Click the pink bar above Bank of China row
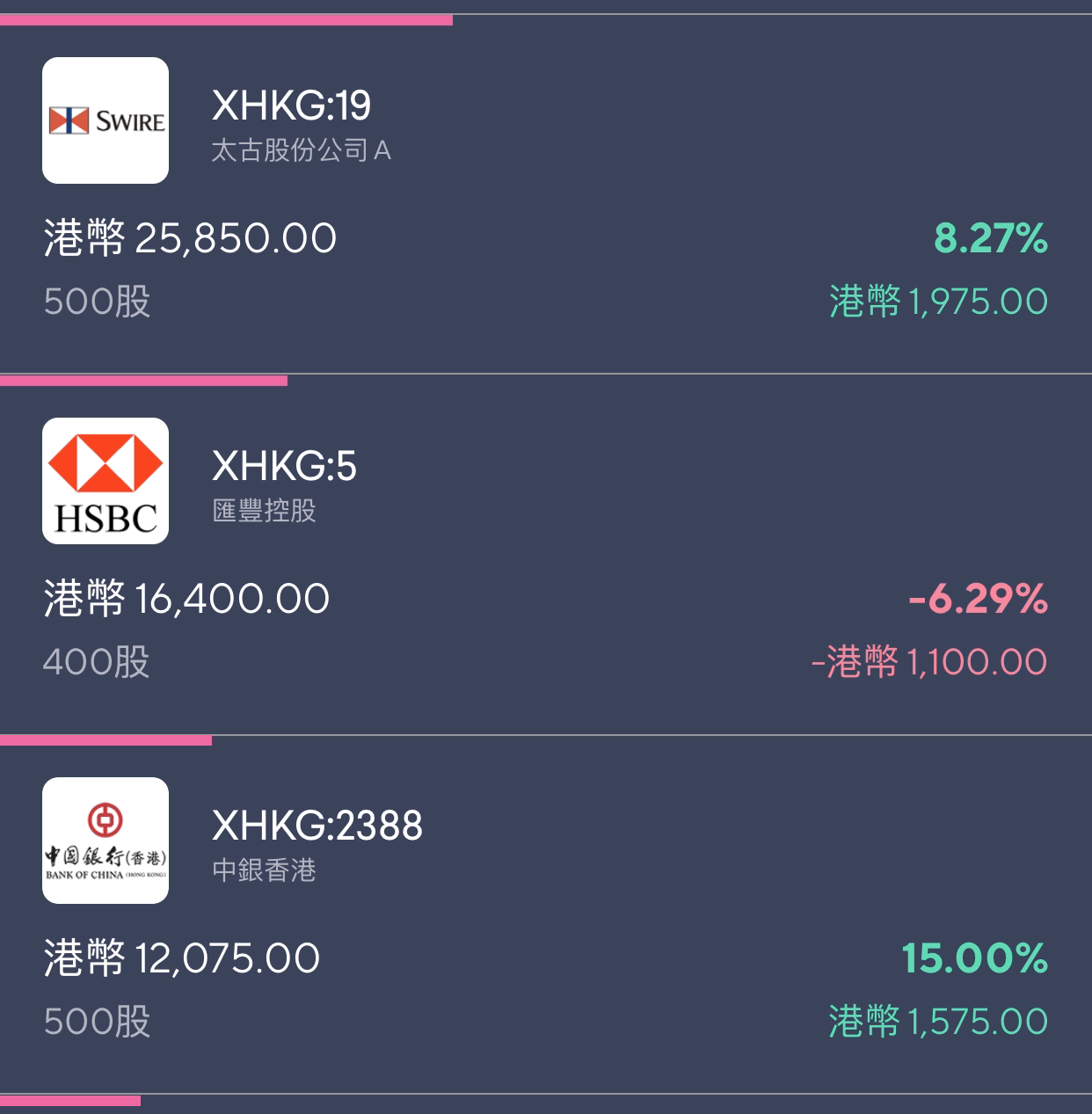This screenshot has height=1114, width=1092. pyautogui.click(x=106, y=741)
